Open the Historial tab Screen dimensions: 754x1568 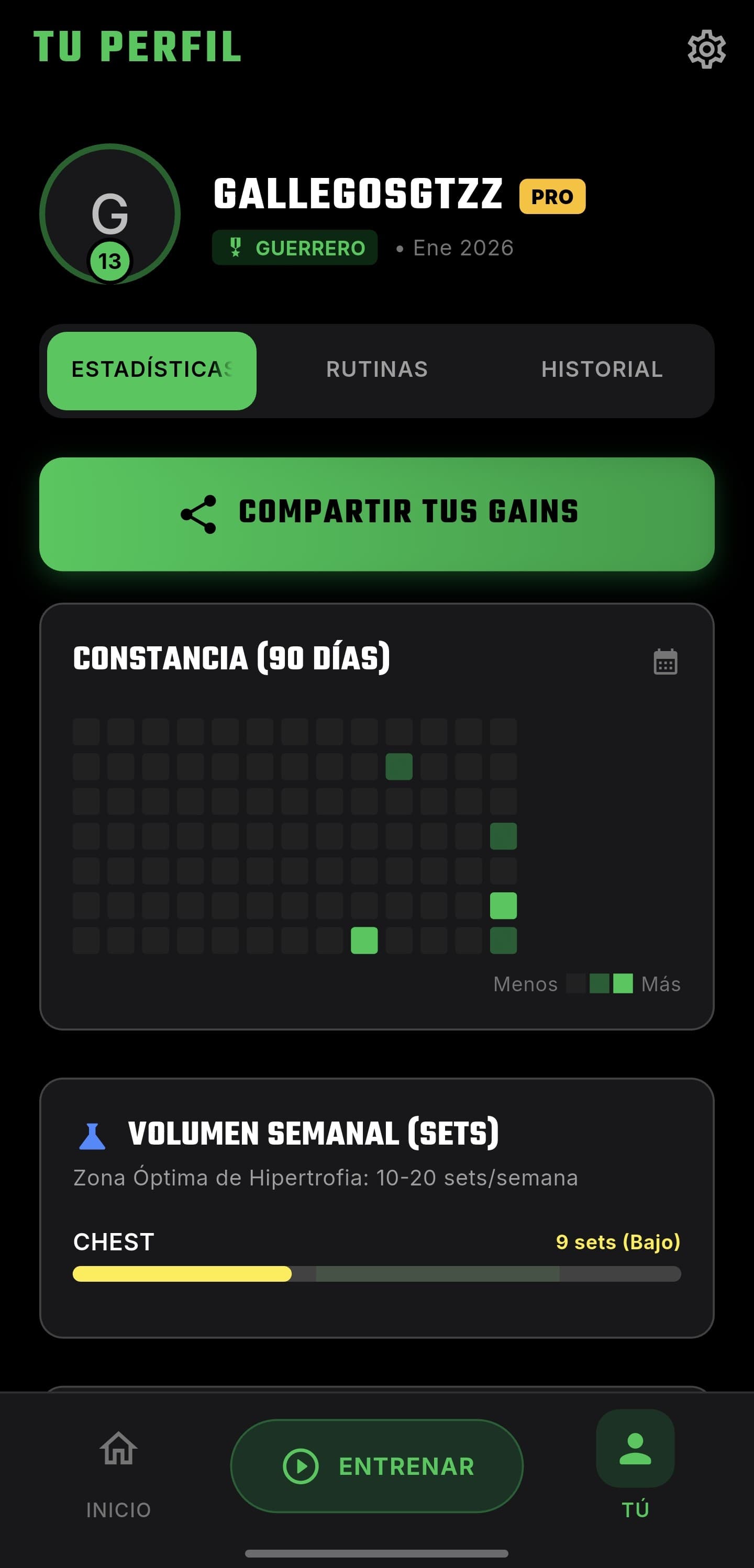point(602,369)
